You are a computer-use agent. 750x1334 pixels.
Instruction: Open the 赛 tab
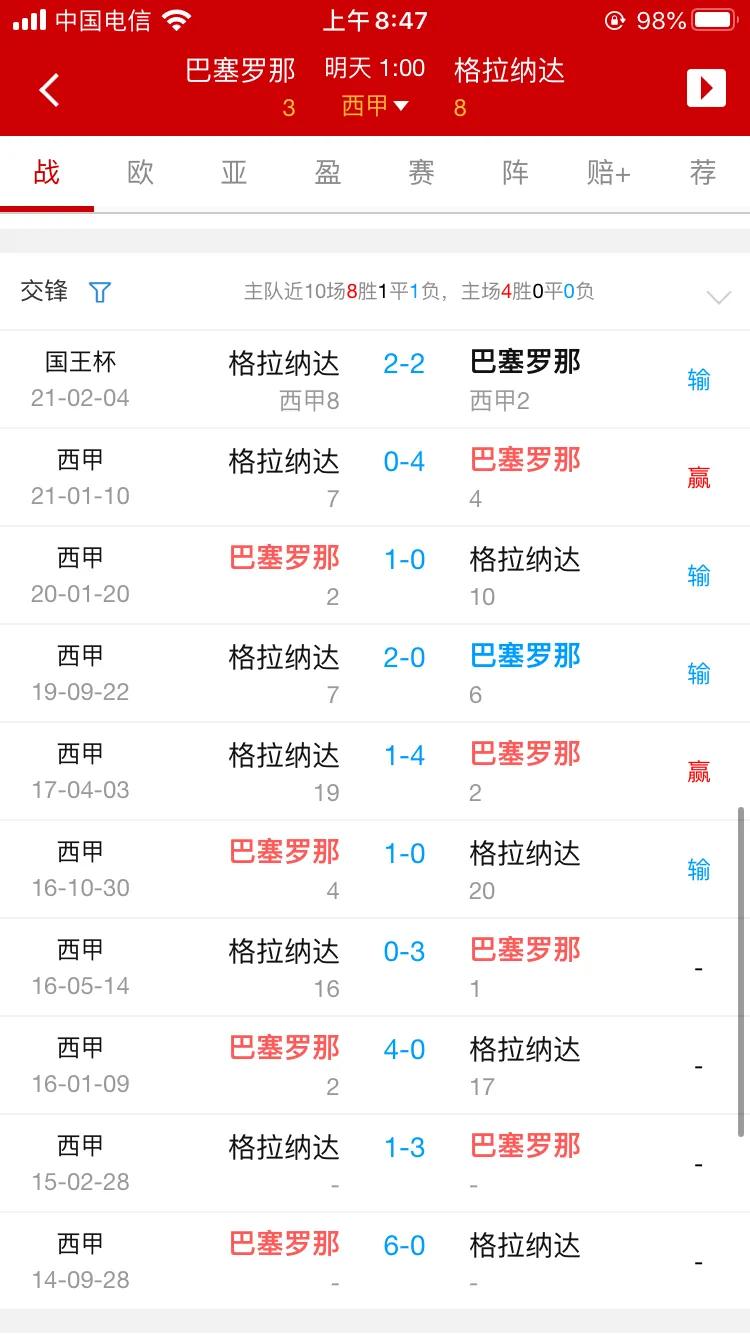pos(420,172)
